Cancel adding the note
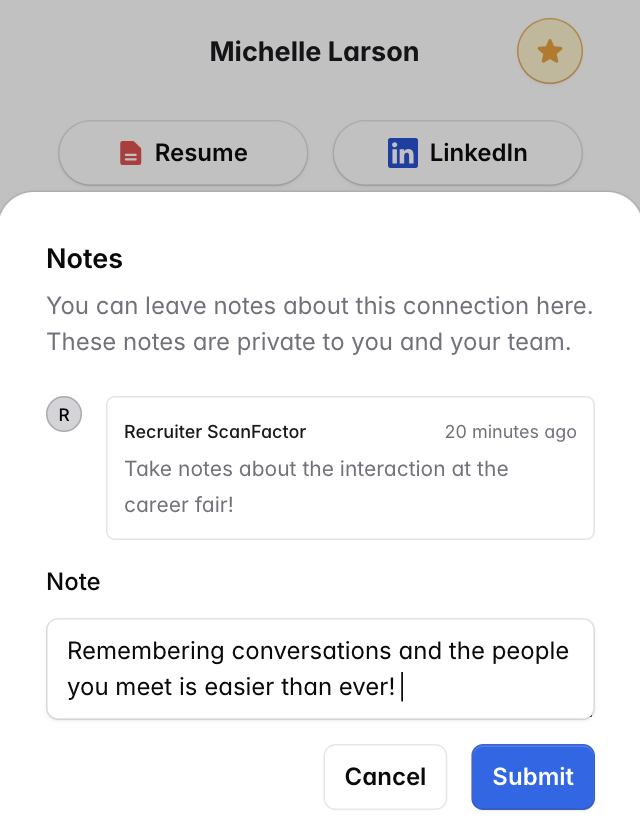 click(385, 776)
